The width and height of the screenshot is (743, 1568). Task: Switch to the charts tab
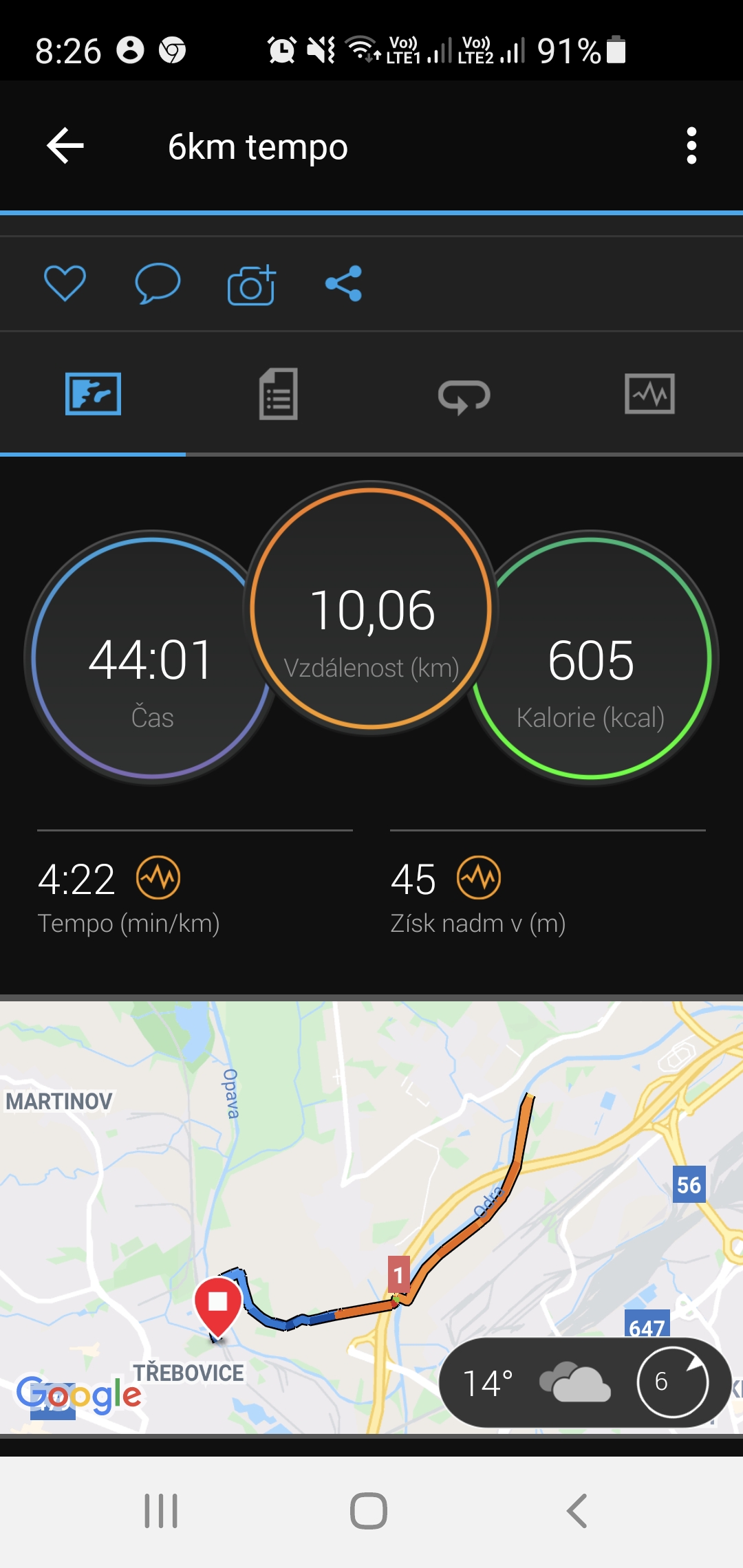pyautogui.click(x=649, y=394)
